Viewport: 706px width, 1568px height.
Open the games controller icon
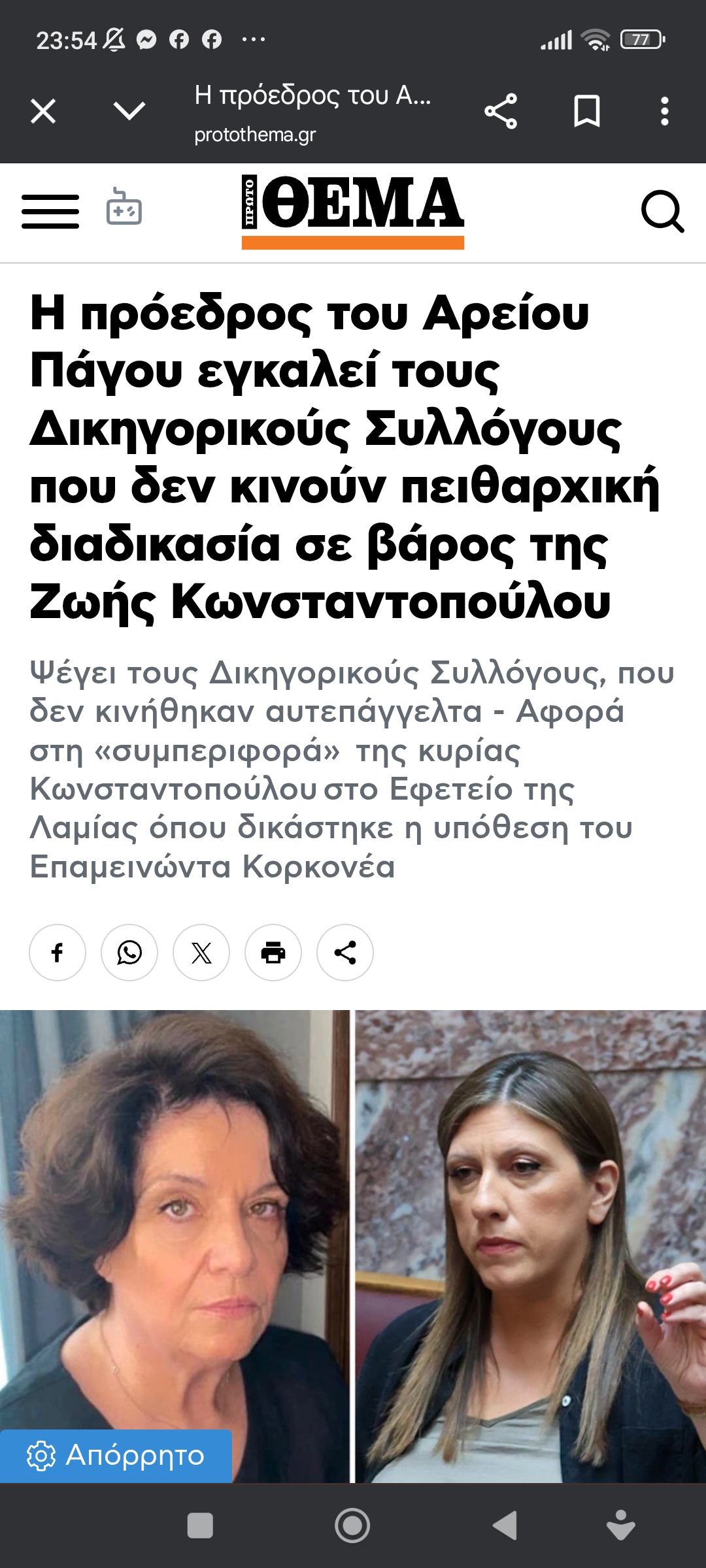pos(124,208)
